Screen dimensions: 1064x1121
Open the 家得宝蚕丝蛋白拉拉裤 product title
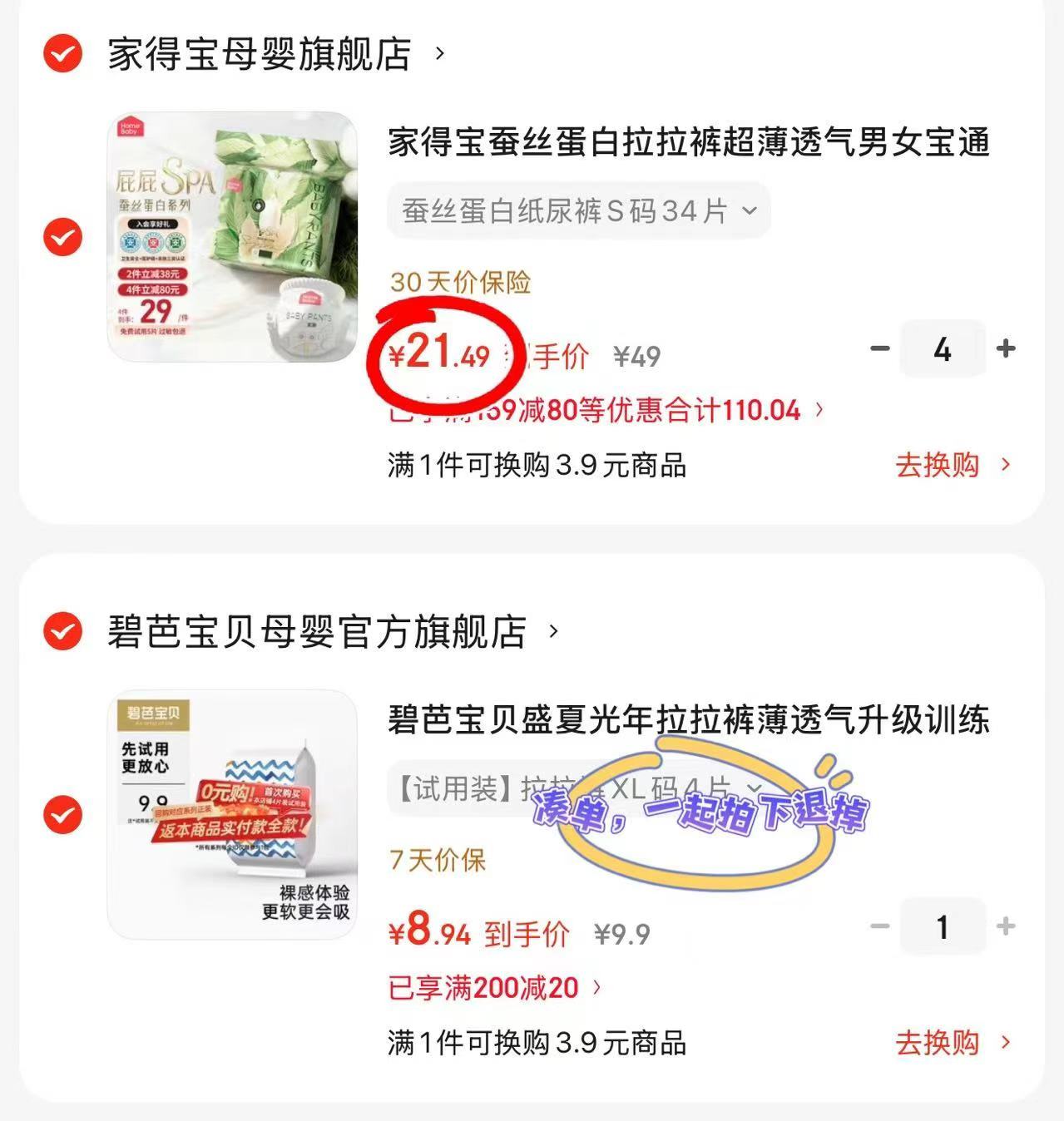pos(689,143)
